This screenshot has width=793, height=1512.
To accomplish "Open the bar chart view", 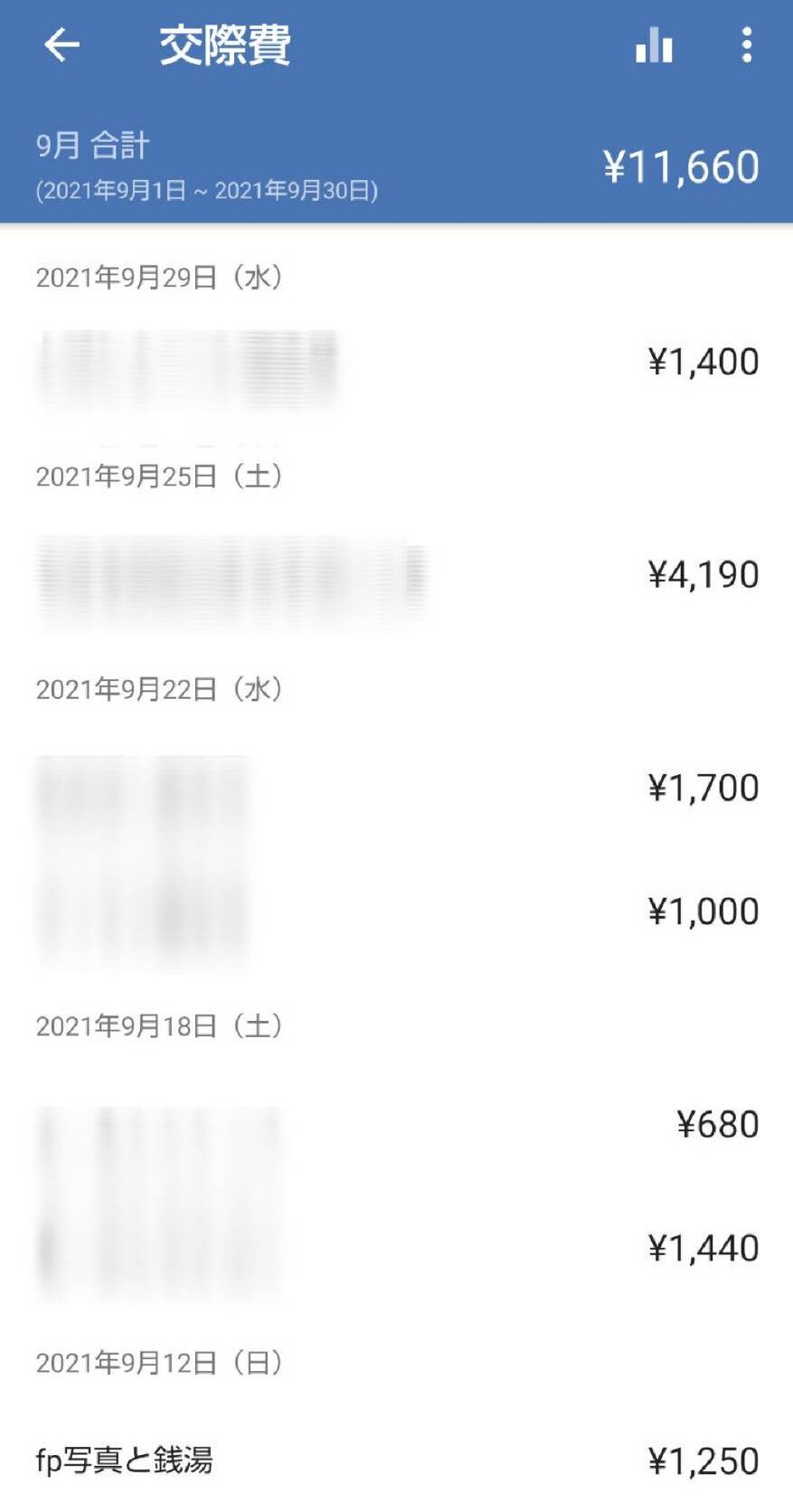I will [x=654, y=44].
